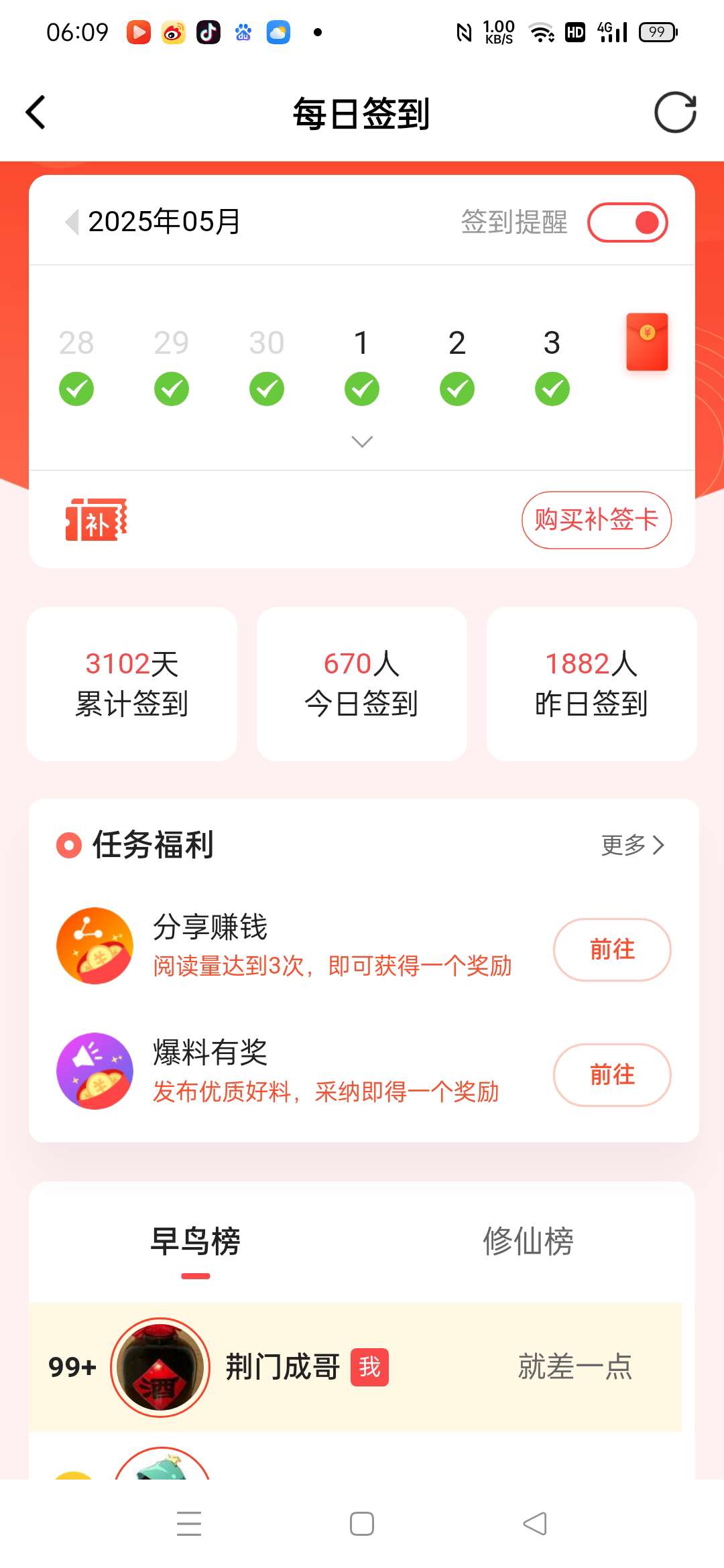Tap the system home button

[362, 1524]
